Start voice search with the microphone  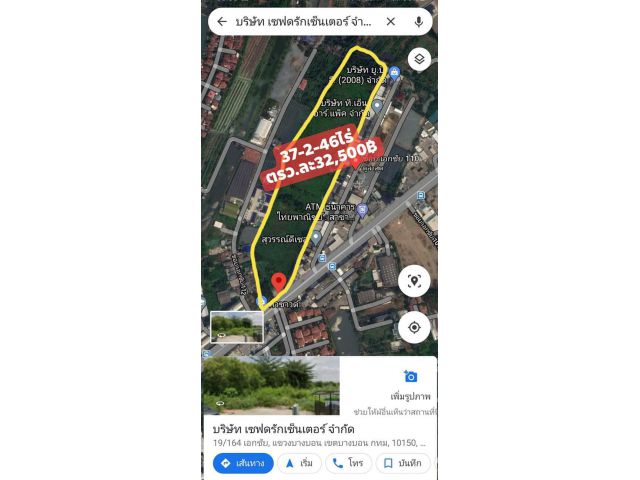[418, 21]
